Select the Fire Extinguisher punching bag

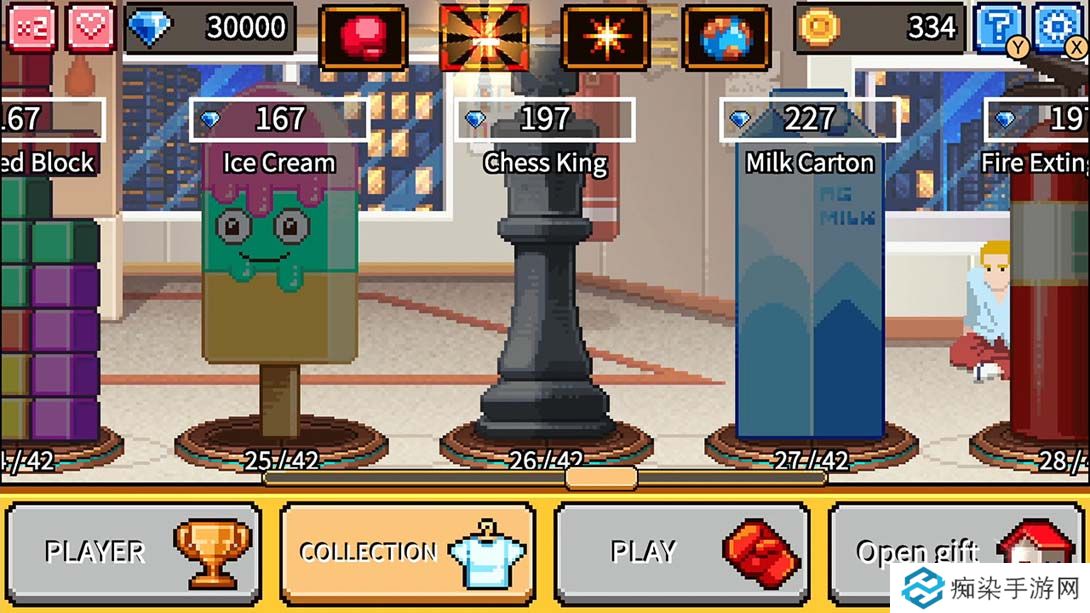tap(1050, 300)
